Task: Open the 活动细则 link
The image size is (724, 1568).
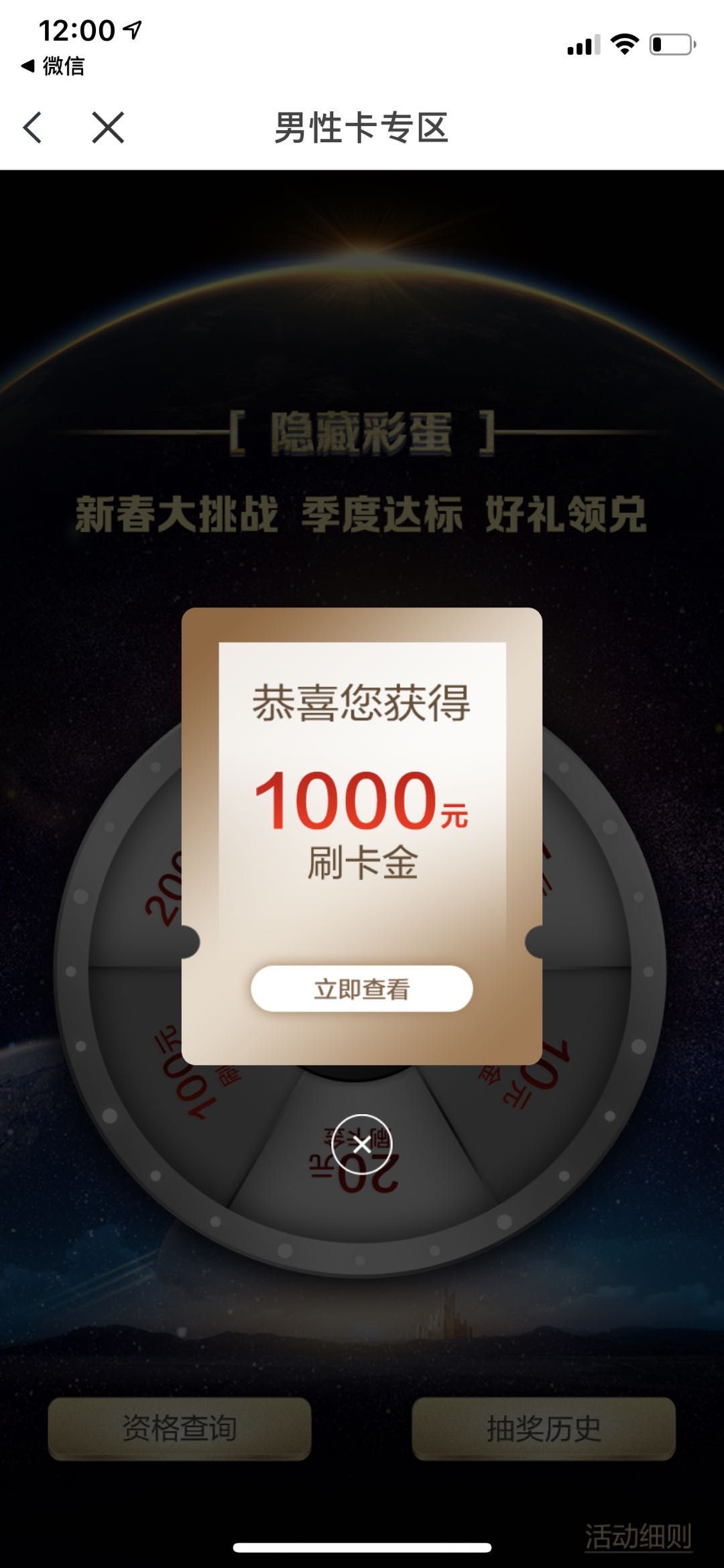Action: 638,1536
